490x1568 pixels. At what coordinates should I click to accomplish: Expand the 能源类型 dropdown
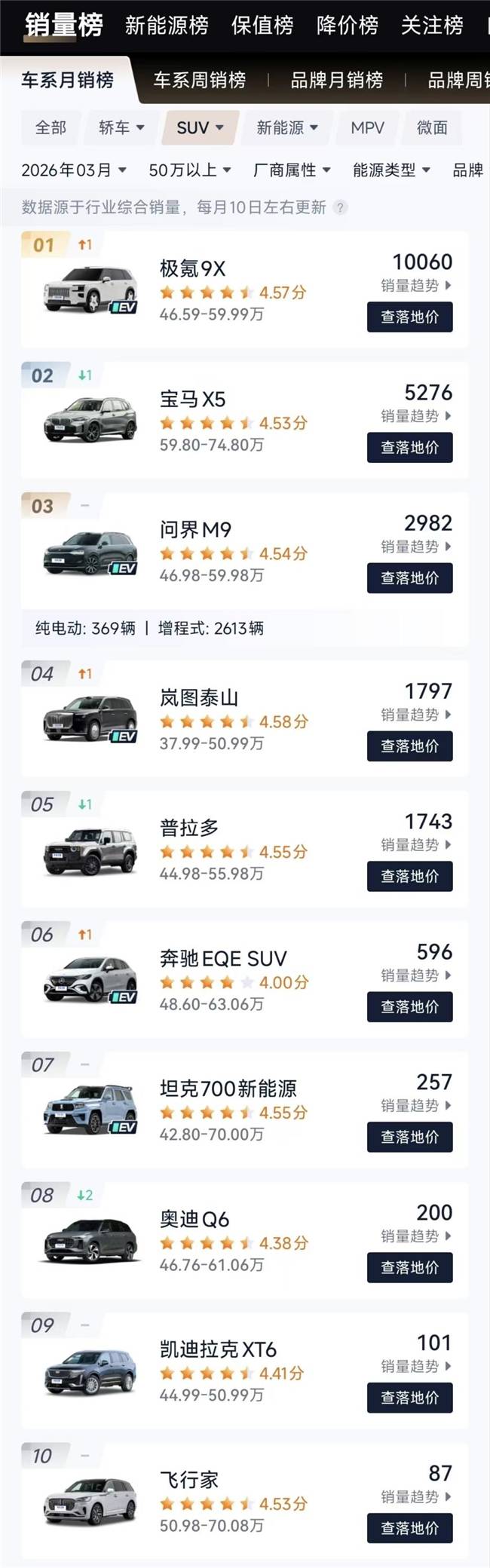pos(391,170)
